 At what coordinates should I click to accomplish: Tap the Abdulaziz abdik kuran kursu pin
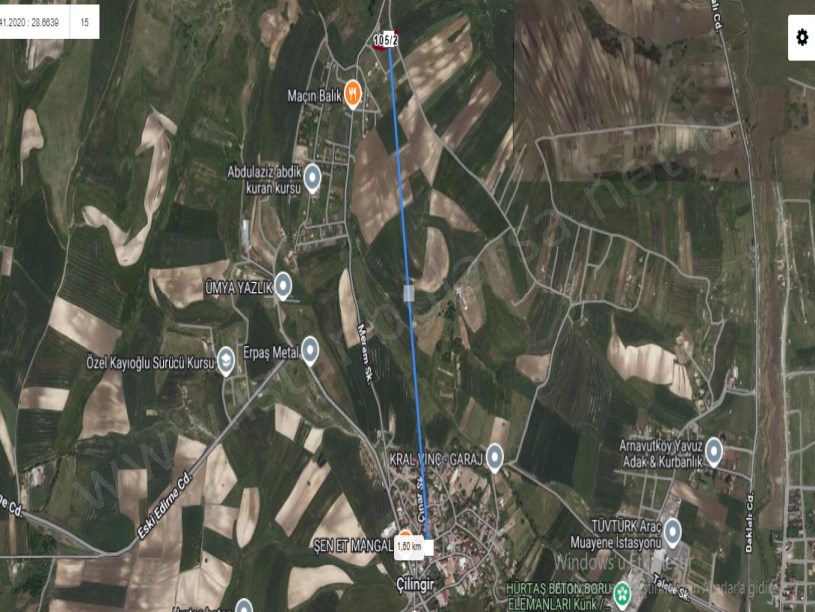tap(312, 179)
